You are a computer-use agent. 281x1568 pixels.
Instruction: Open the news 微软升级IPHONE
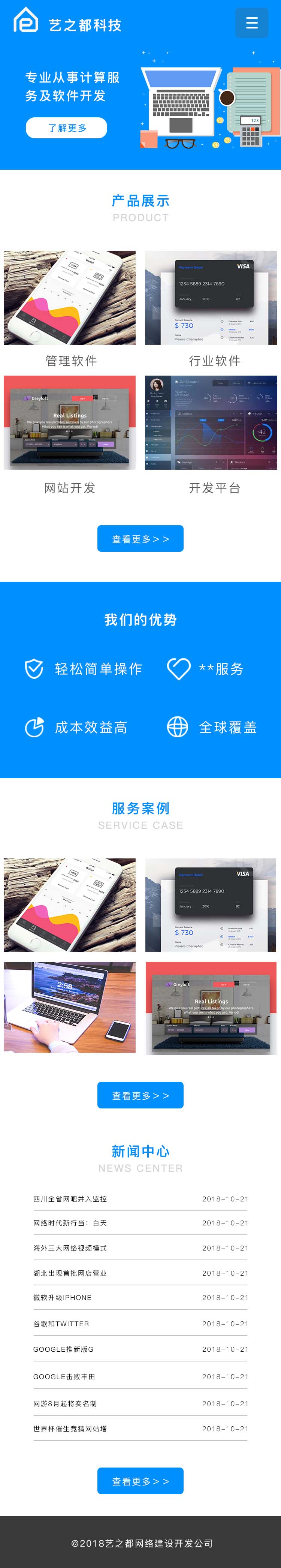[x=63, y=1297]
